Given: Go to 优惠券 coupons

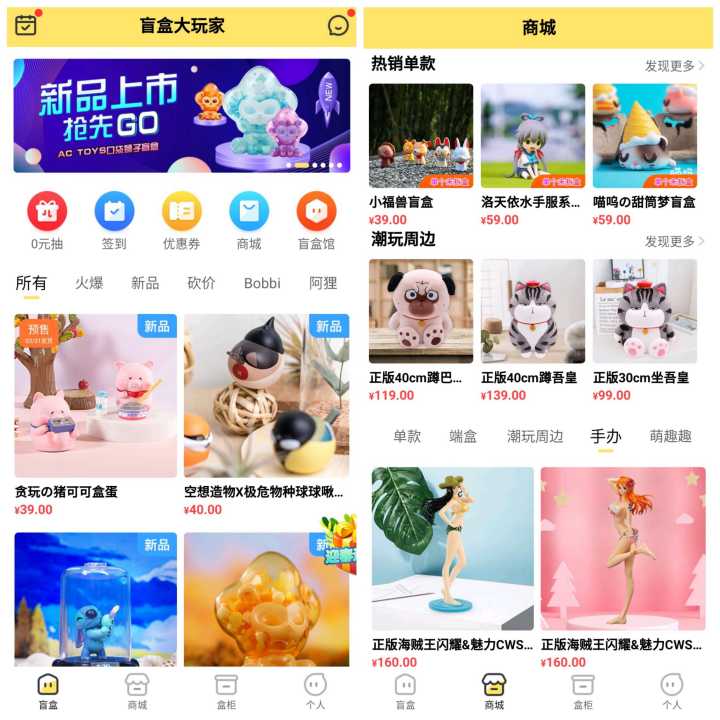Looking at the screenshot, I should tap(182, 221).
